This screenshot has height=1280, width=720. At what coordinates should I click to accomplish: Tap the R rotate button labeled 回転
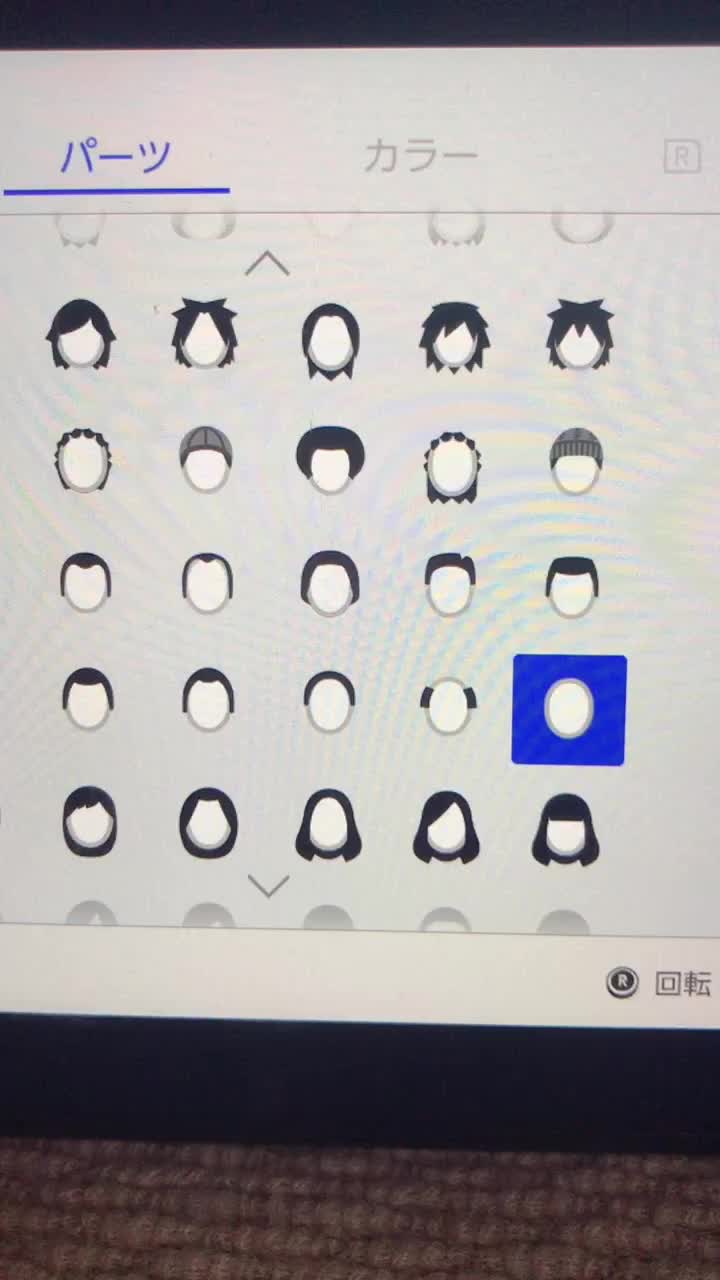coord(660,984)
